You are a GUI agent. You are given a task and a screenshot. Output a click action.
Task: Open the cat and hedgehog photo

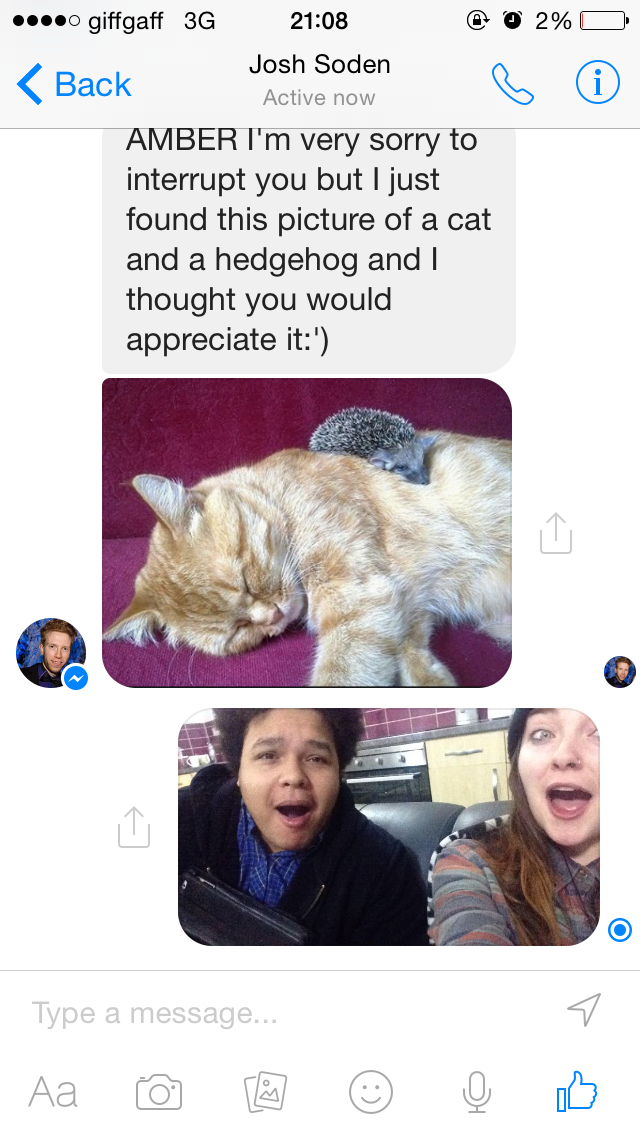pos(307,532)
